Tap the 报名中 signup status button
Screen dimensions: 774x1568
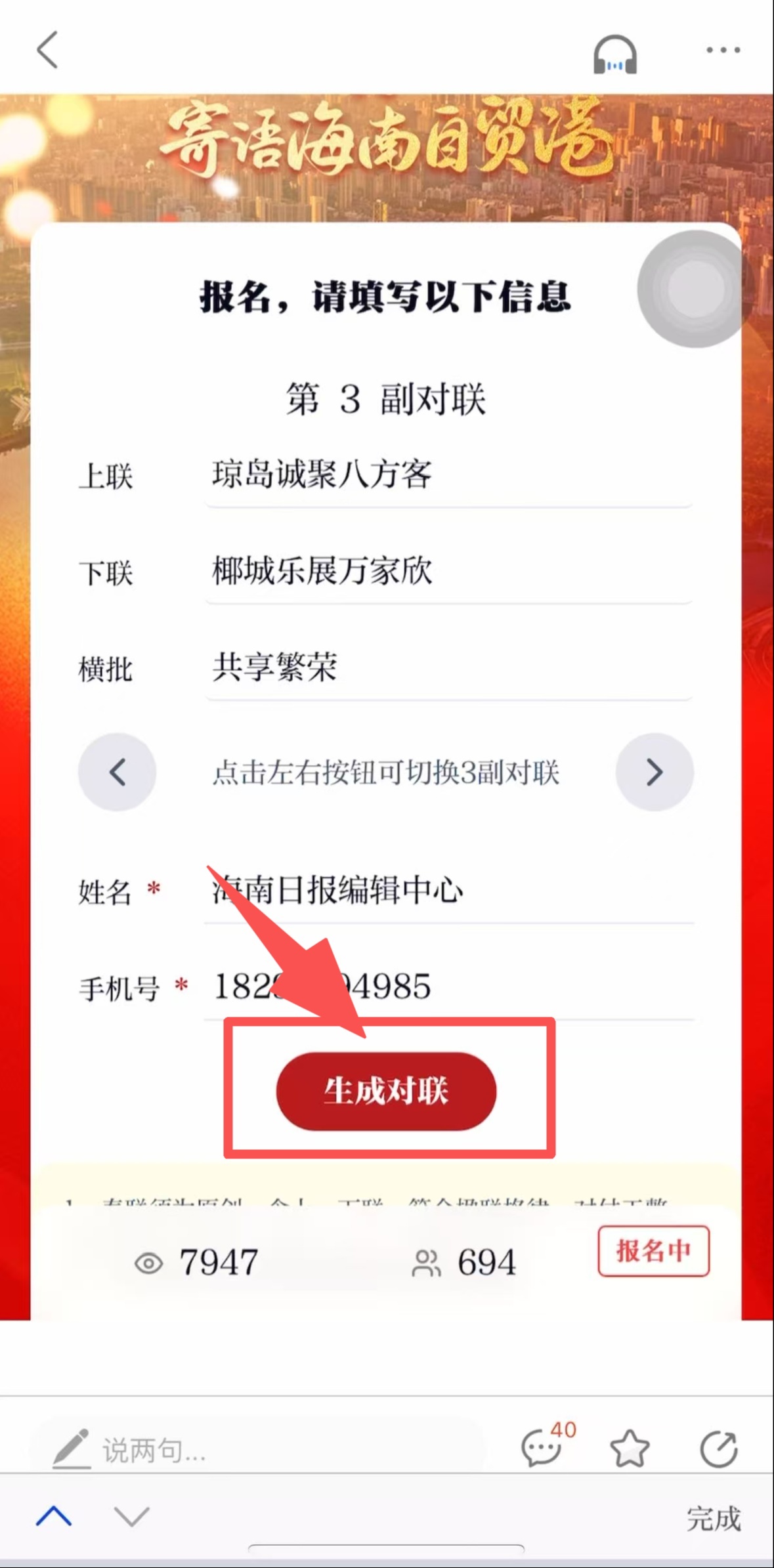click(x=653, y=1251)
